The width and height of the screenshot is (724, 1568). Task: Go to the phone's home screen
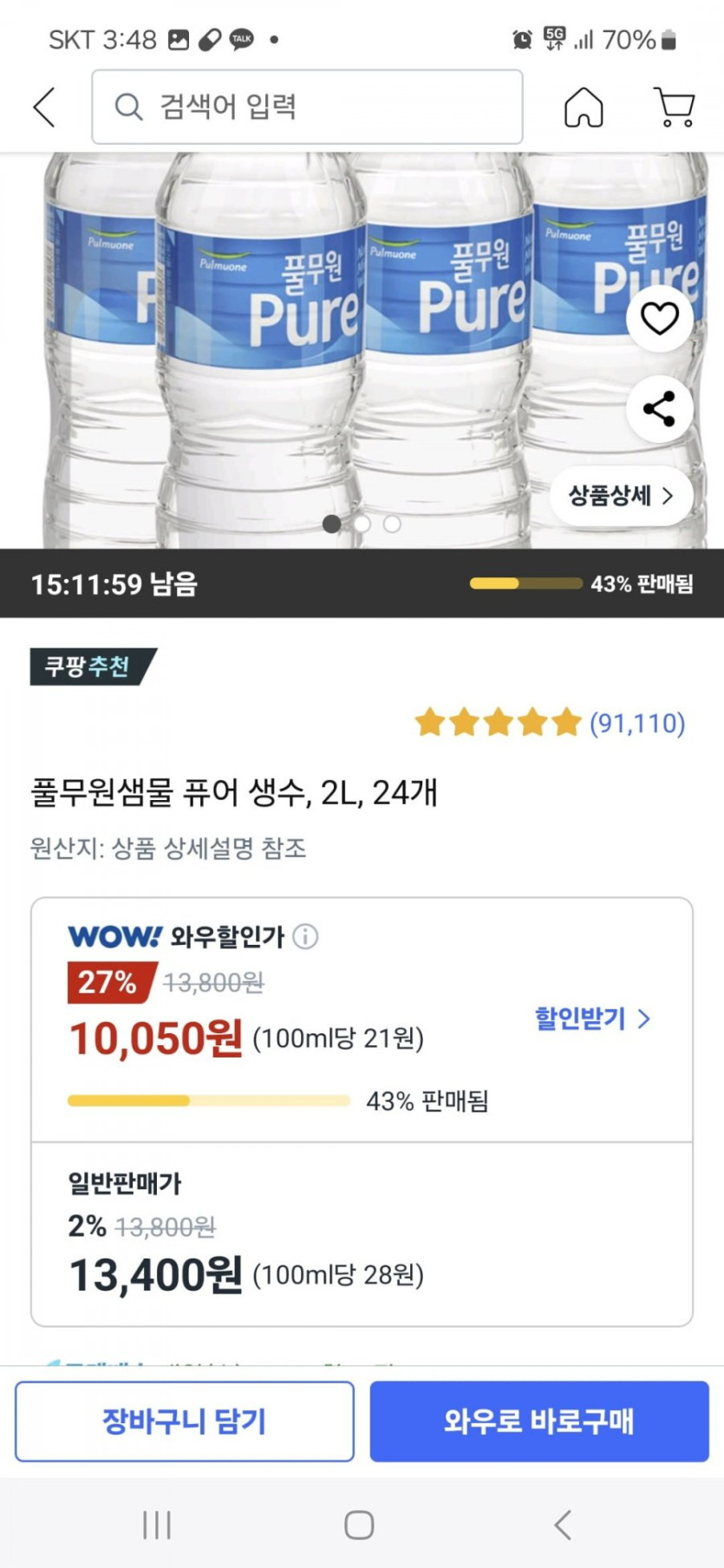pyautogui.click(x=359, y=1526)
